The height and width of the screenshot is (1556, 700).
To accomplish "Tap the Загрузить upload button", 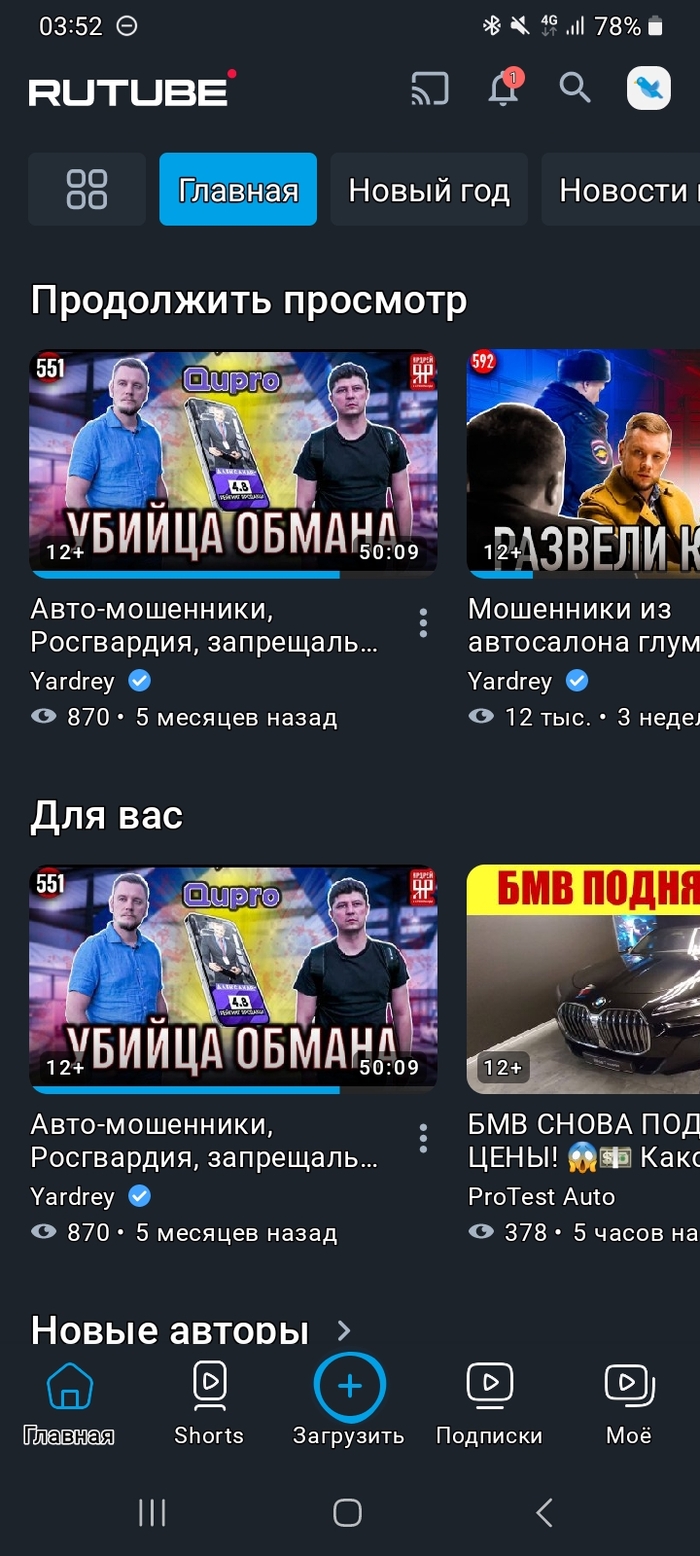I will coord(349,1387).
